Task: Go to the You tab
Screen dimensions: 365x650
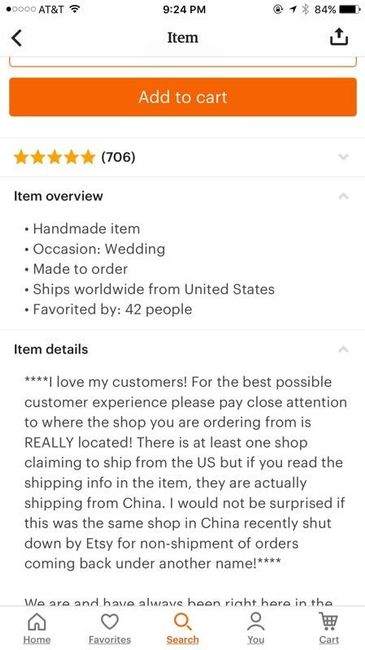Action: point(256,628)
